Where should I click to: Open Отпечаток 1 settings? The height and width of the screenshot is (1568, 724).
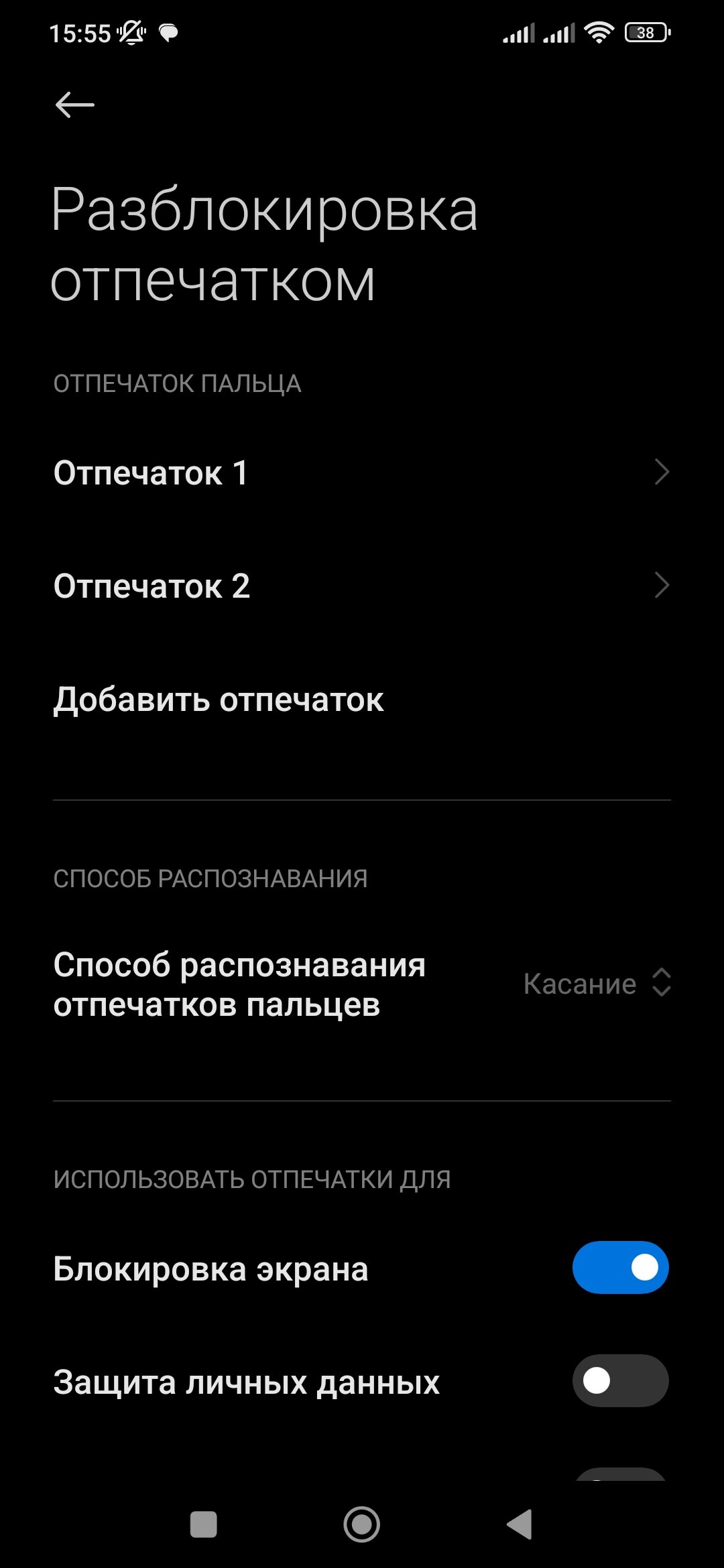click(362, 473)
